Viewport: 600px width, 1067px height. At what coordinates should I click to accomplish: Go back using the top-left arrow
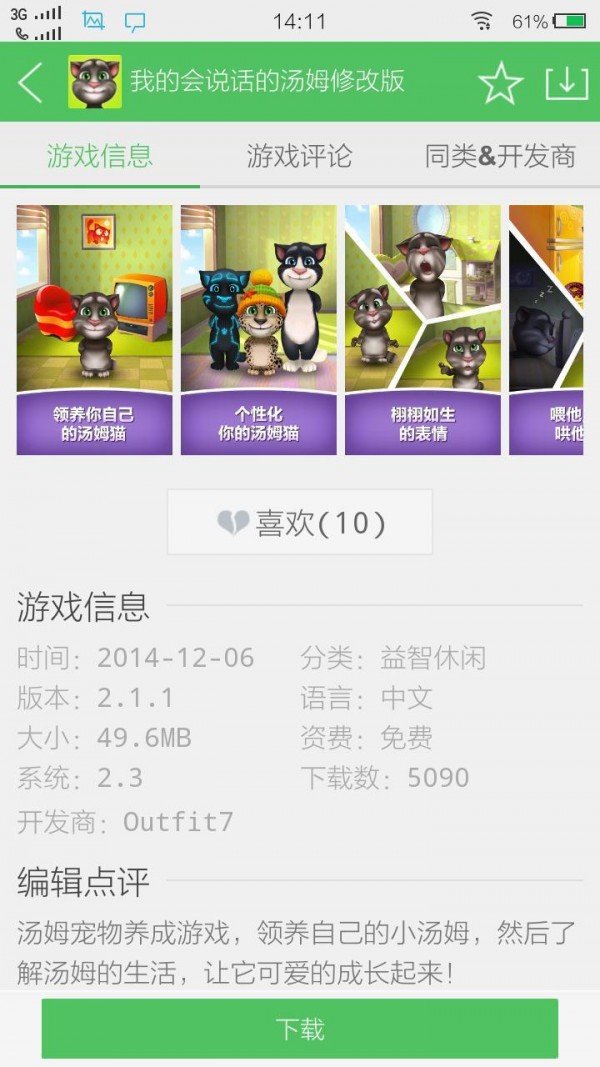(x=31, y=82)
